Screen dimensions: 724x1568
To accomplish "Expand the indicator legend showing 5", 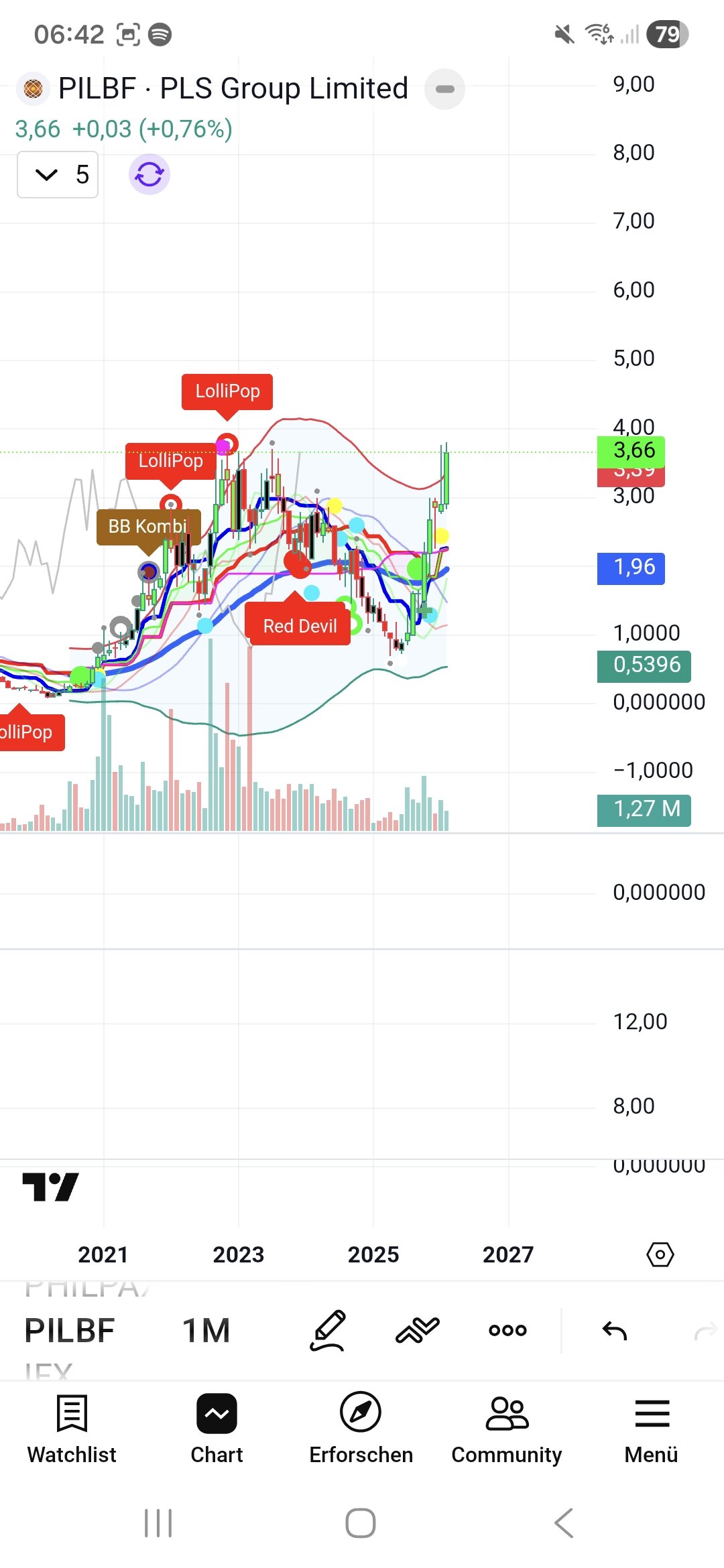I will [x=58, y=175].
